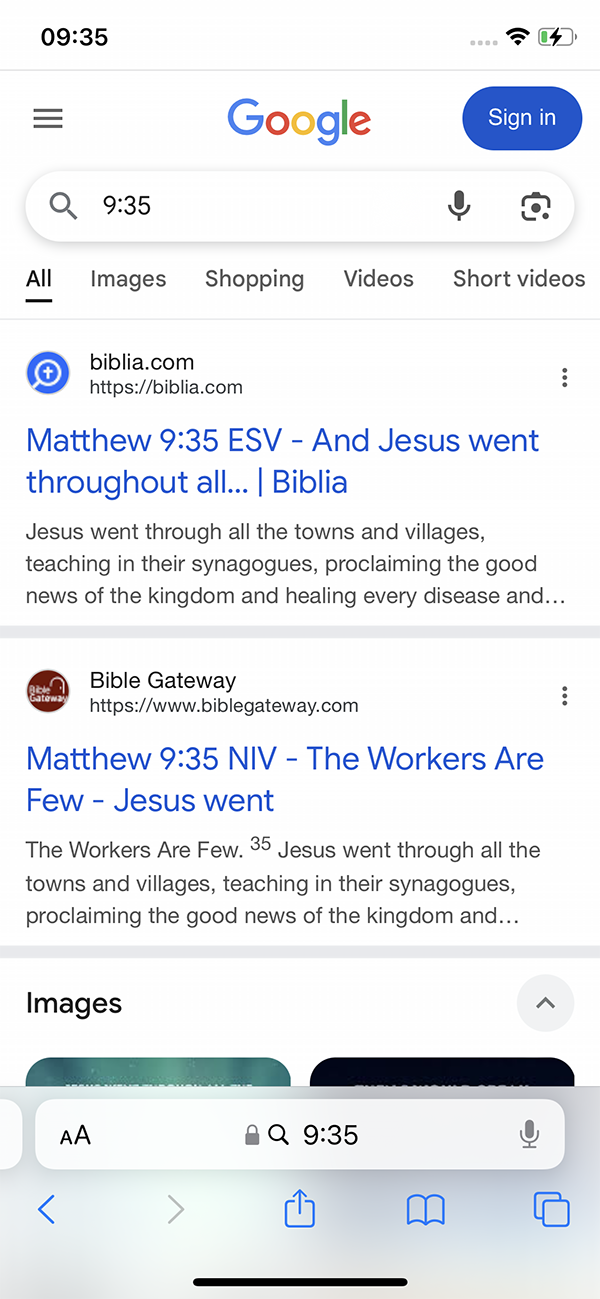
Task: Switch to the Shopping tab
Action: coord(254,279)
